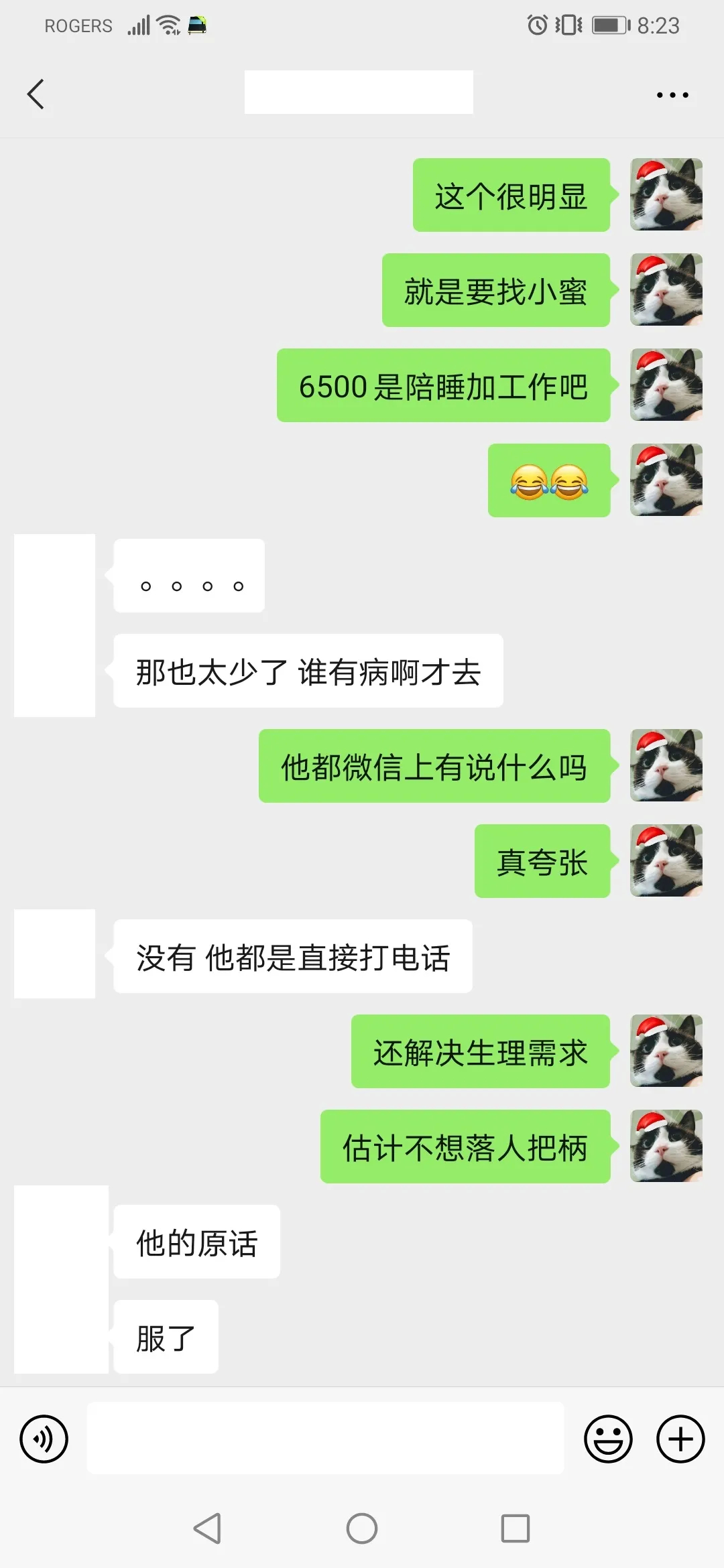Screen dimensions: 724x1568
Task: Open the emoji sticker panel
Action: tap(608, 1439)
